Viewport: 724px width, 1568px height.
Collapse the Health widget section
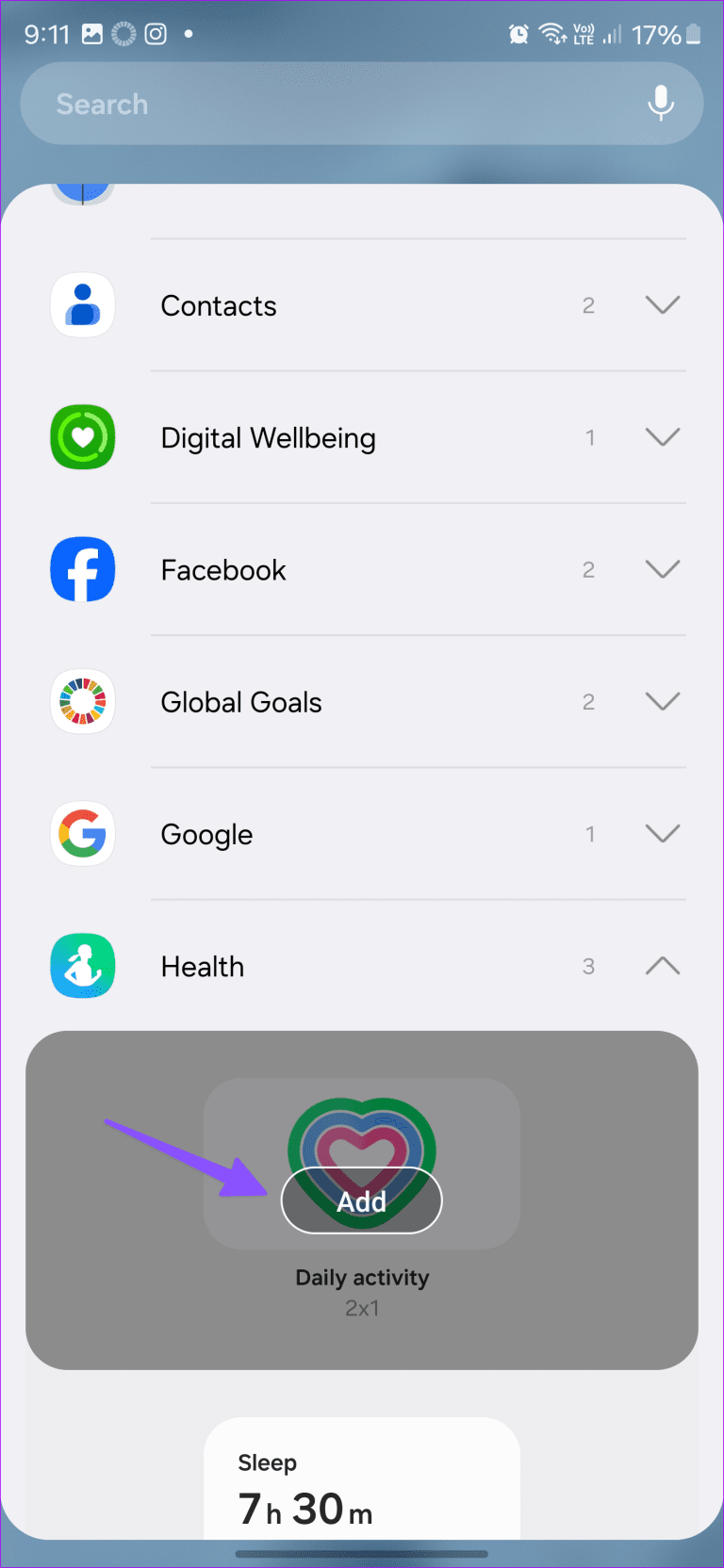pos(662,966)
